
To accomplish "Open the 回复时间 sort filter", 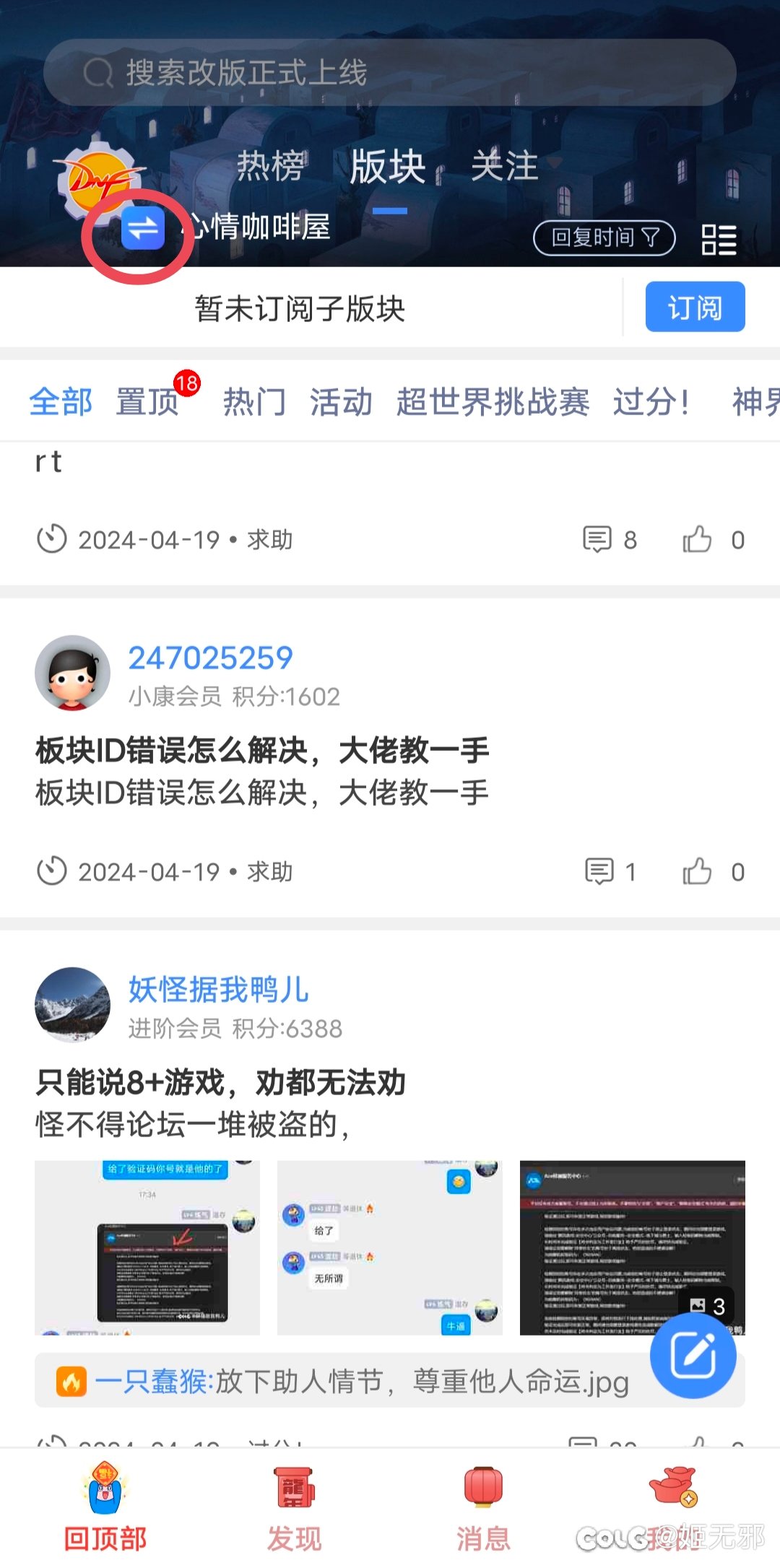I will [x=604, y=238].
